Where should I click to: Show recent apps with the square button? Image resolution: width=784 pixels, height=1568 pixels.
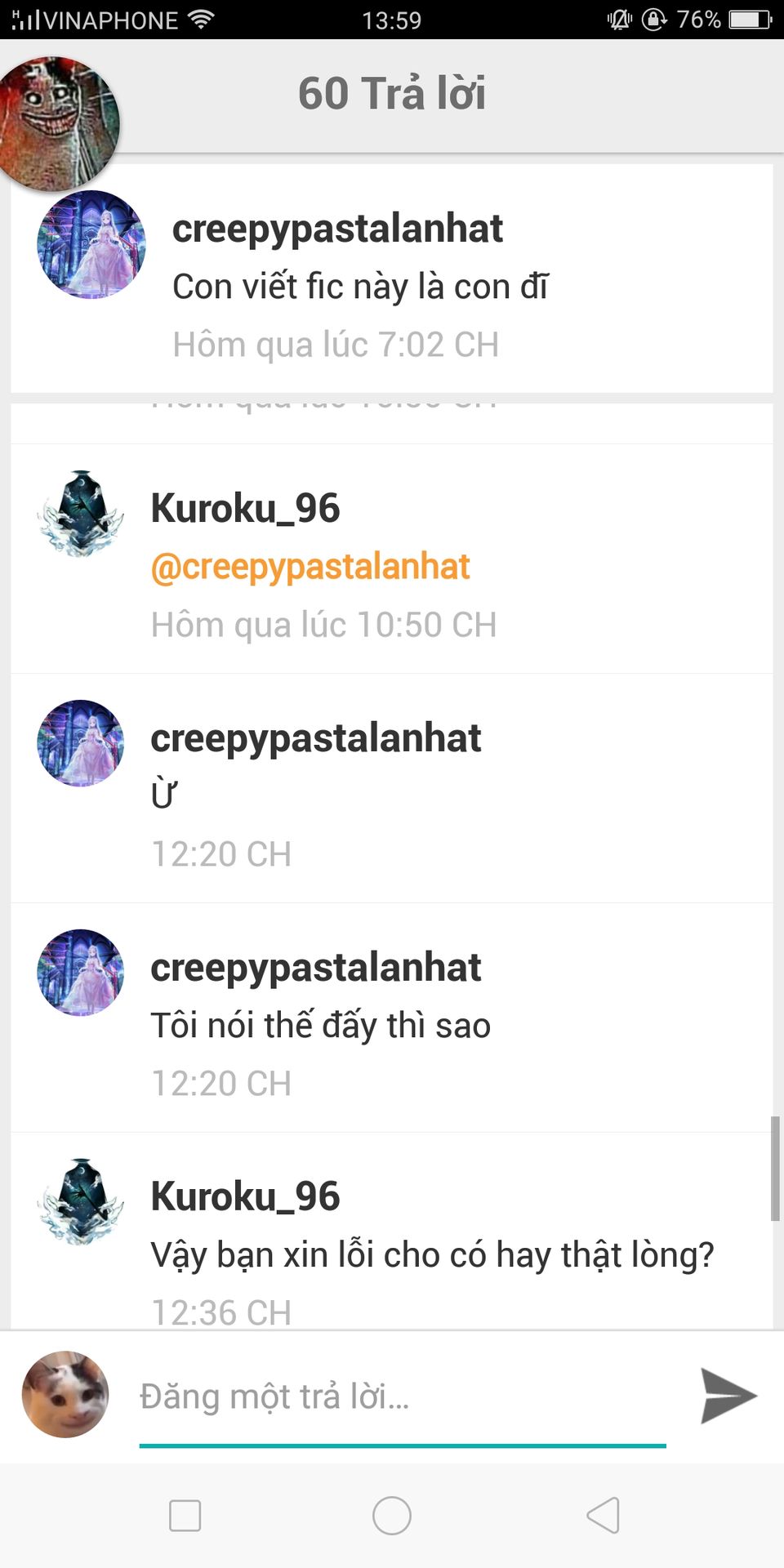pyautogui.click(x=185, y=1516)
